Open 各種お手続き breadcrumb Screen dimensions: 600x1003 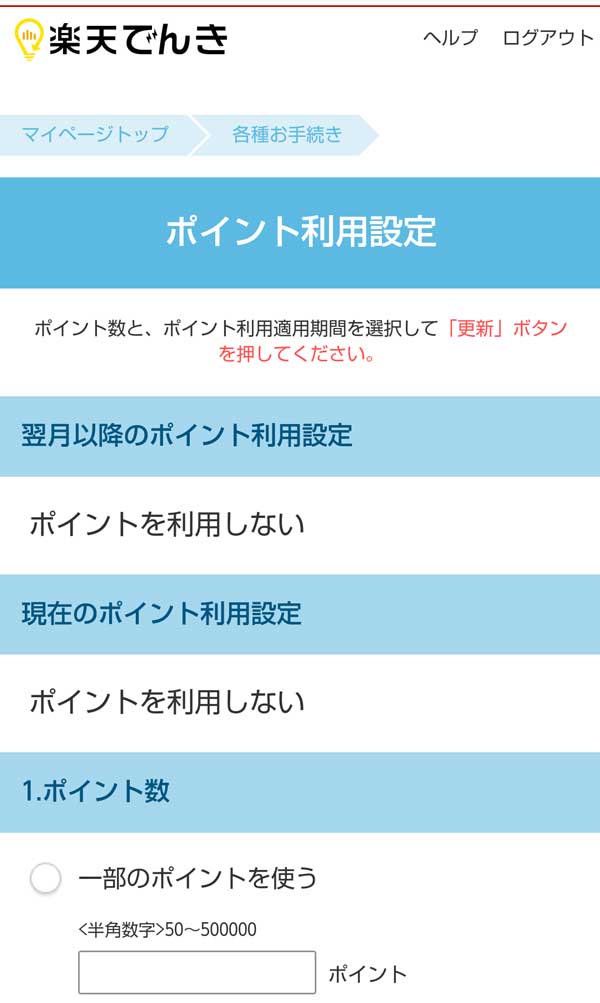pos(287,135)
